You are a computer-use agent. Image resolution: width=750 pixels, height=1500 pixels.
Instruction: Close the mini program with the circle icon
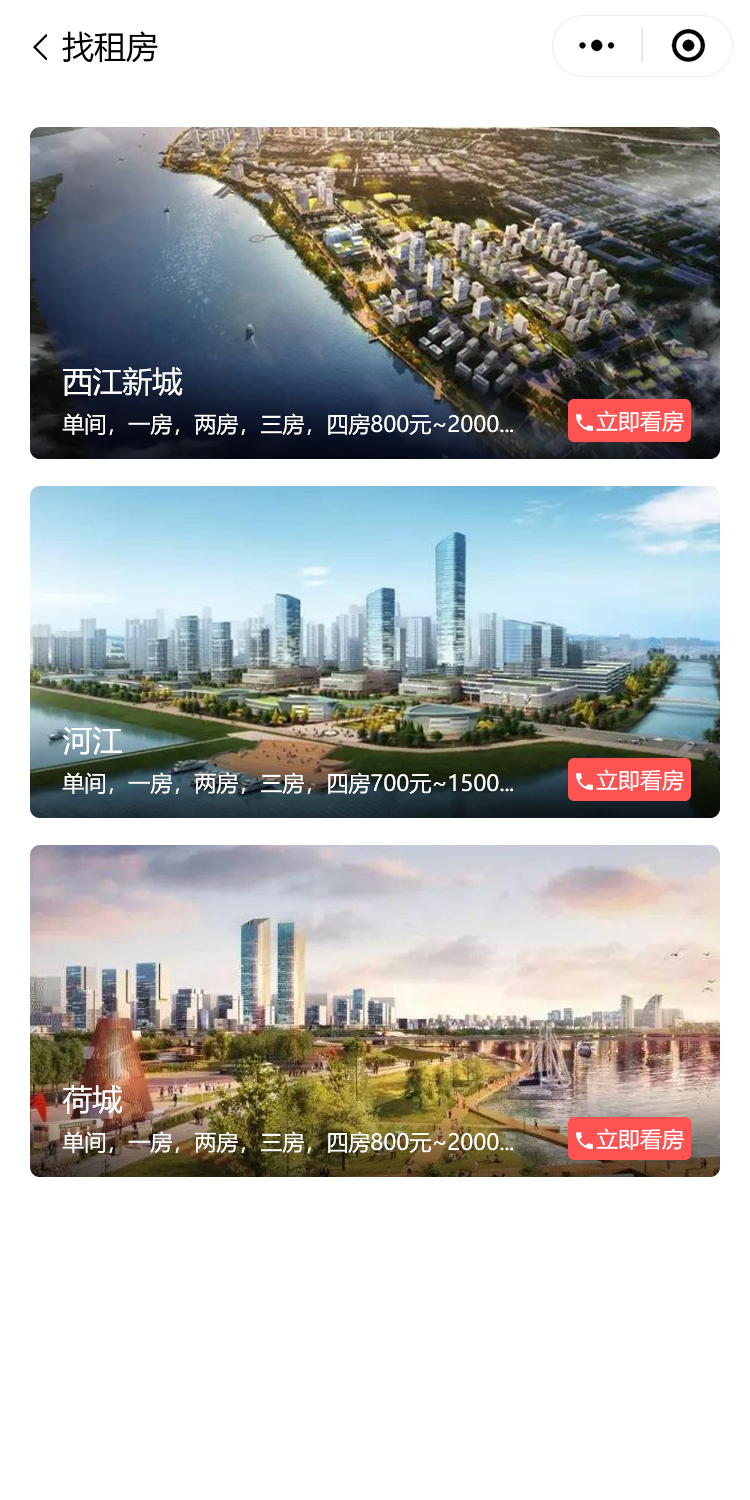(688, 46)
